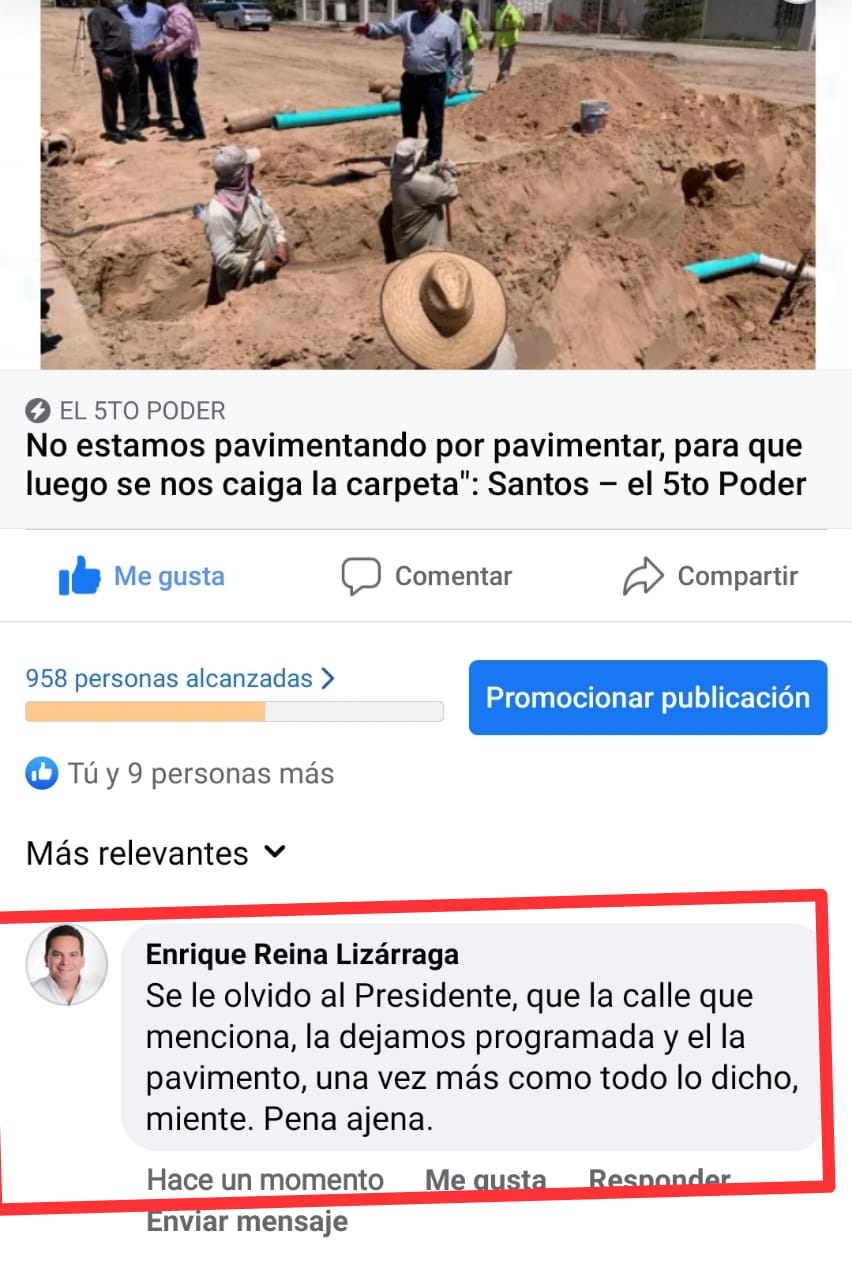The width and height of the screenshot is (852, 1280).
Task: Tap Comentar to write a comment
Action: 427,576
